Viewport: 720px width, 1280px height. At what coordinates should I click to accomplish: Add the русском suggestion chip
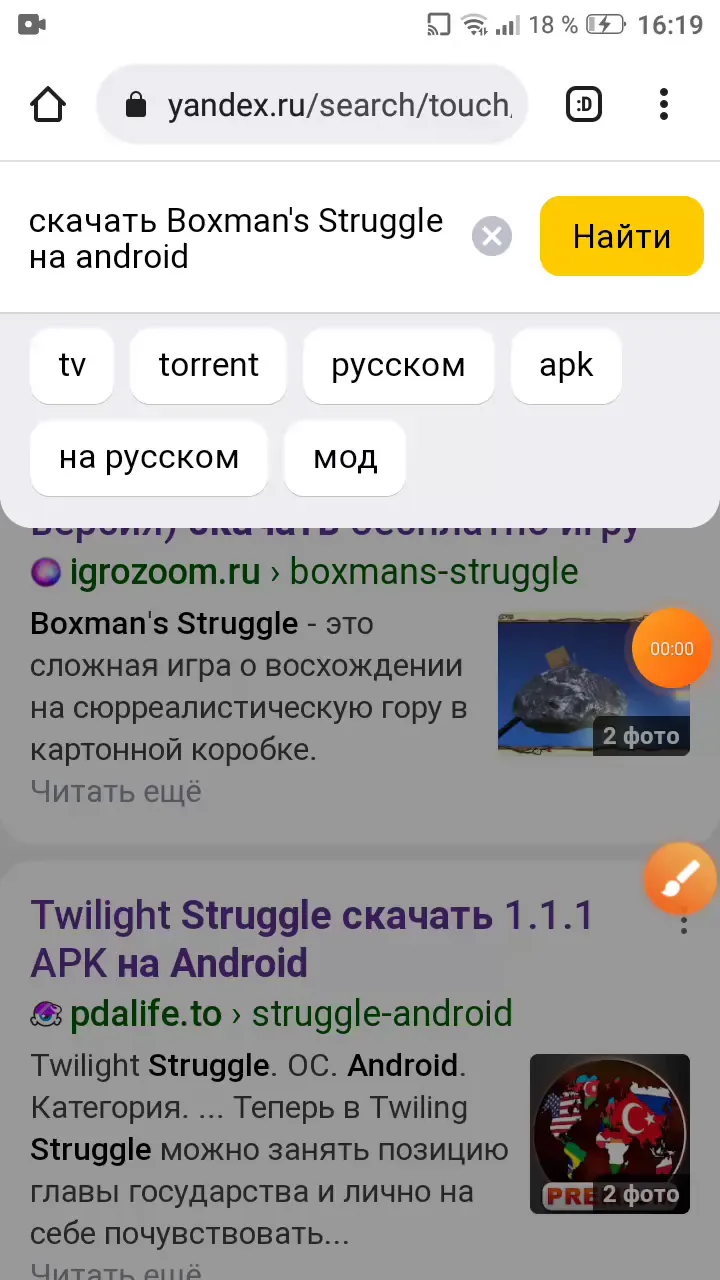(398, 366)
